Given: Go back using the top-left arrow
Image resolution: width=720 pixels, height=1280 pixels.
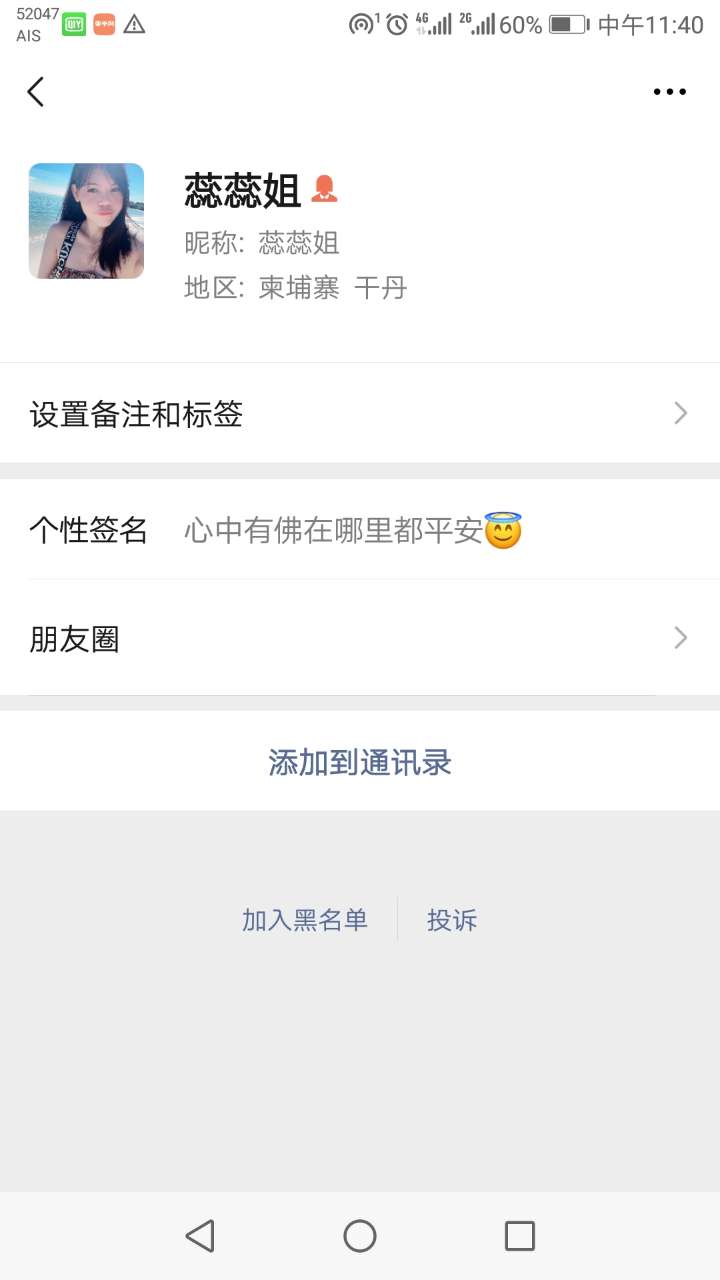Looking at the screenshot, I should (36, 92).
